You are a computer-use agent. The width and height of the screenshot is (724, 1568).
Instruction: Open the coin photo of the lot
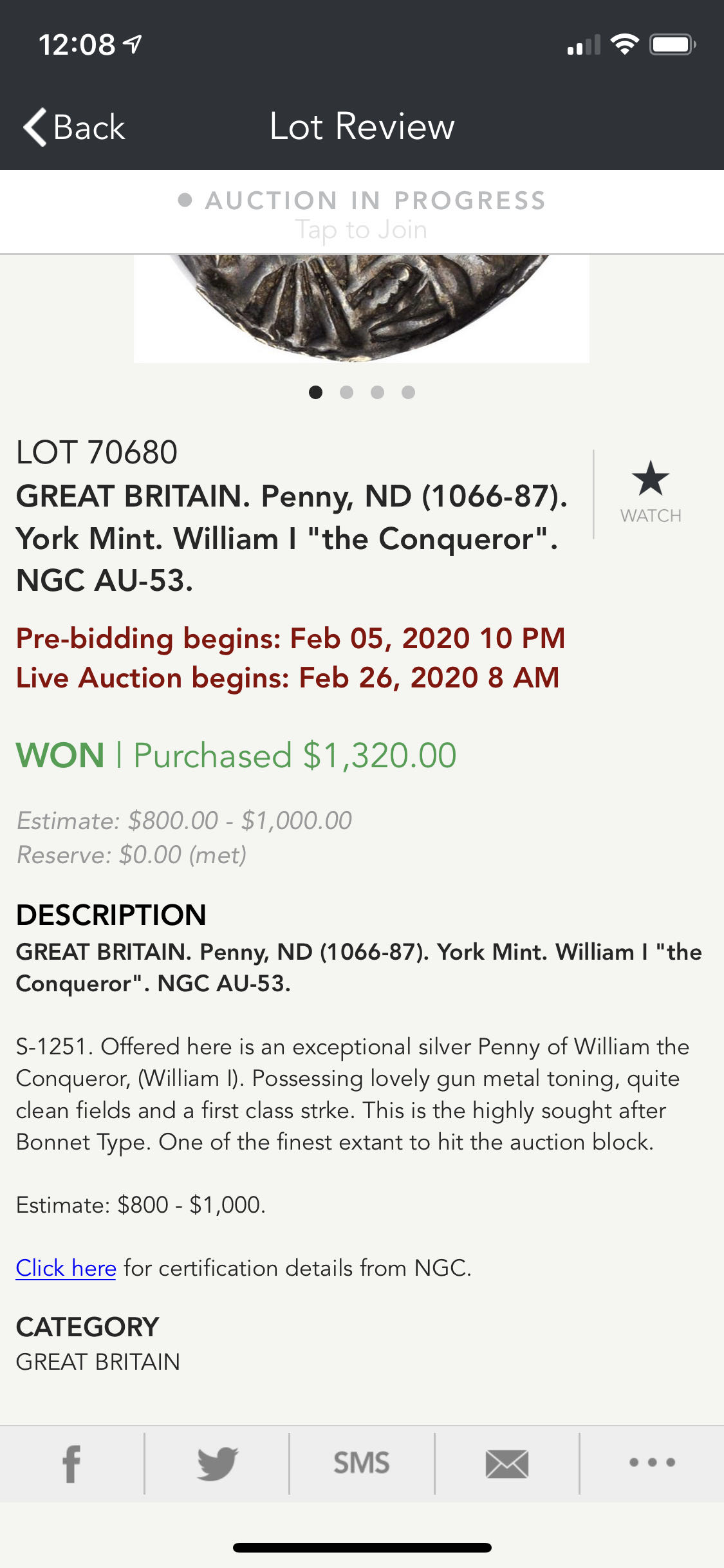click(x=361, y=308)
